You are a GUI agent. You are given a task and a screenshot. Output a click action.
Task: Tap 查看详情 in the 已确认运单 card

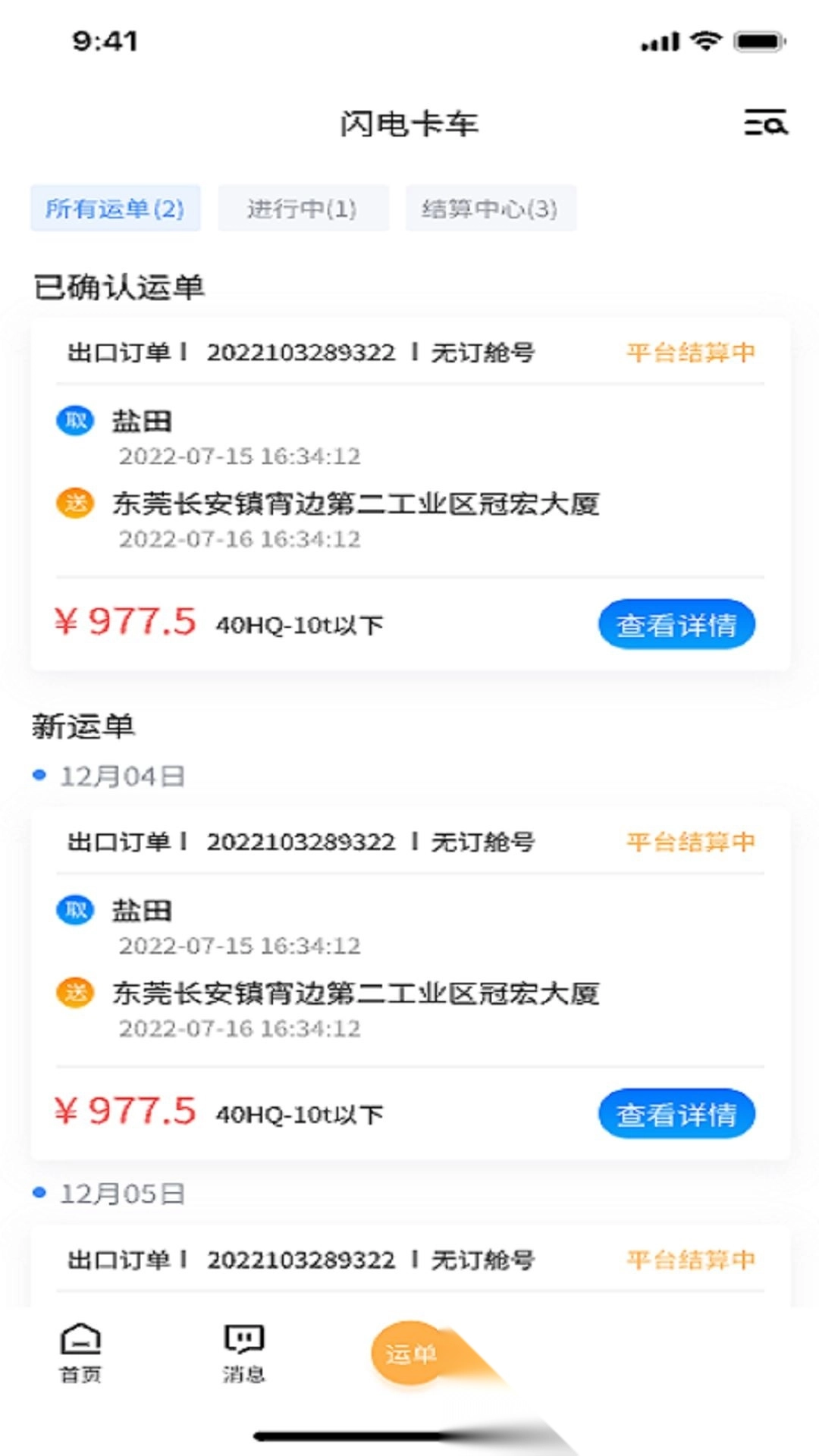676,625
